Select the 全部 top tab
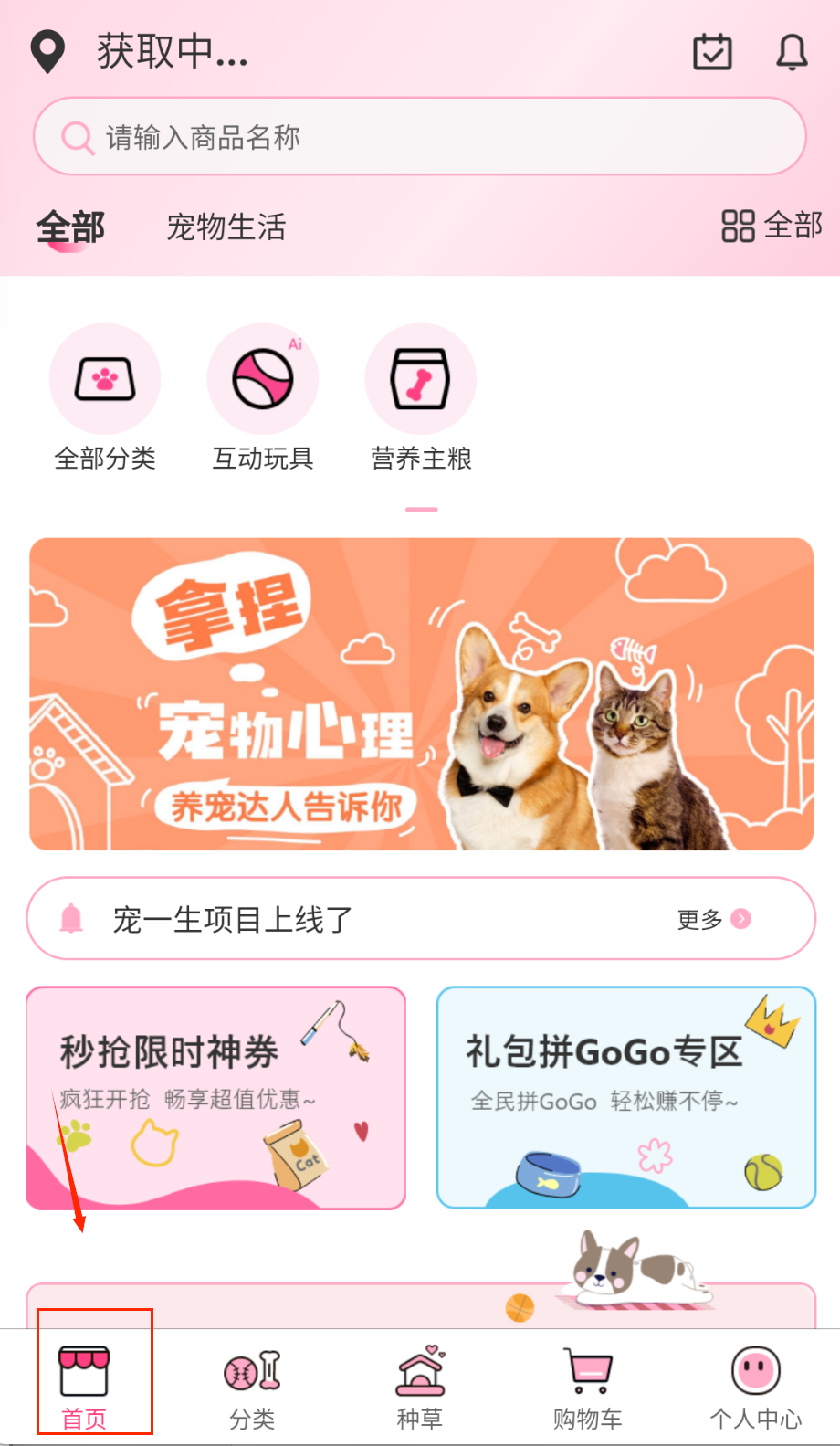The height and width of the screenshot is (1446, 840). coord(70,227)
